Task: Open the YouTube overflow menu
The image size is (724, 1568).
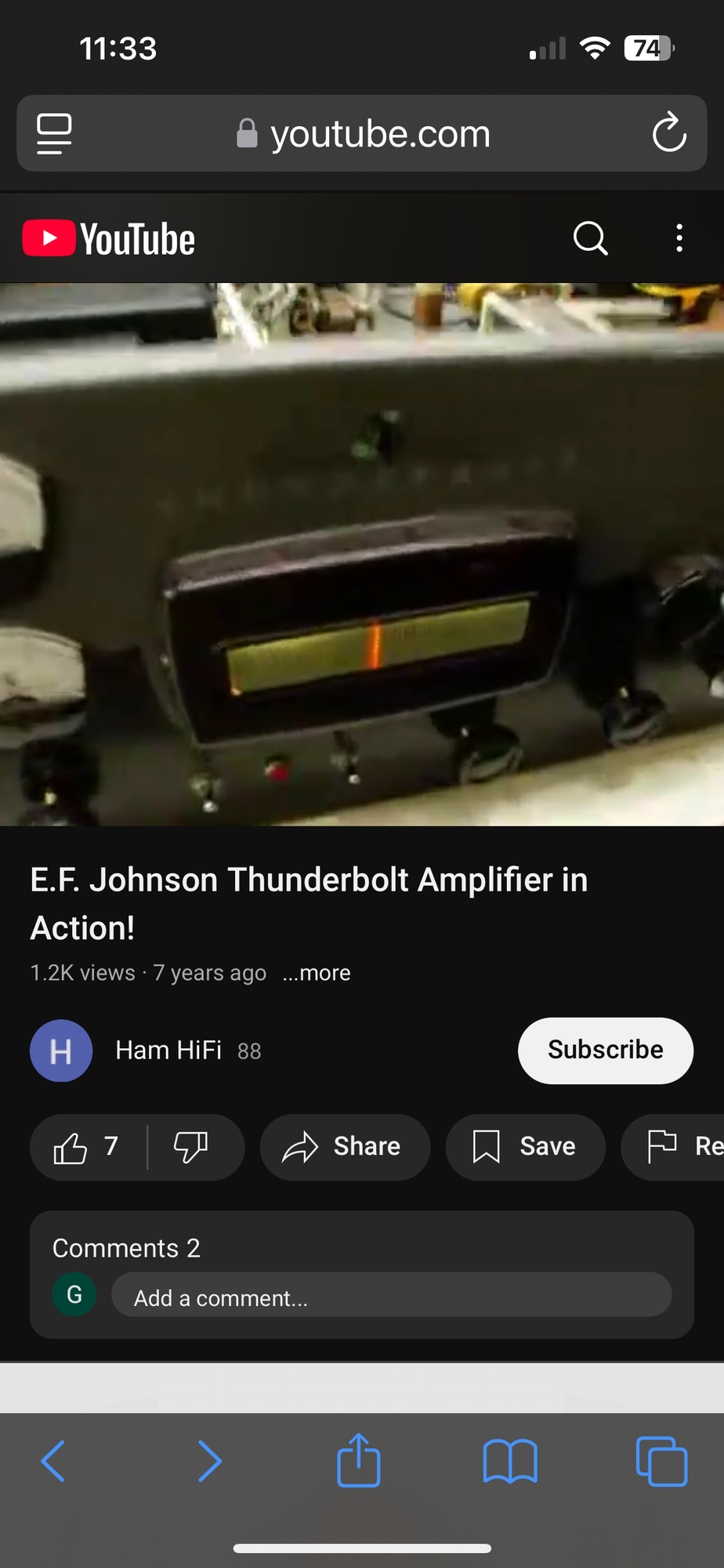Action: tap(679, 238)
